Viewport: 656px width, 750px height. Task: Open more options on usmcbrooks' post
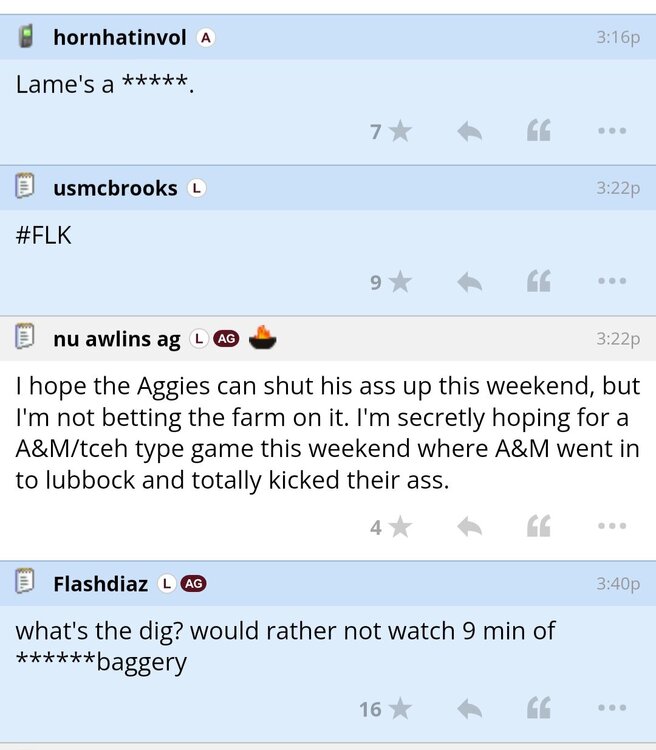(x=611, y=282)
